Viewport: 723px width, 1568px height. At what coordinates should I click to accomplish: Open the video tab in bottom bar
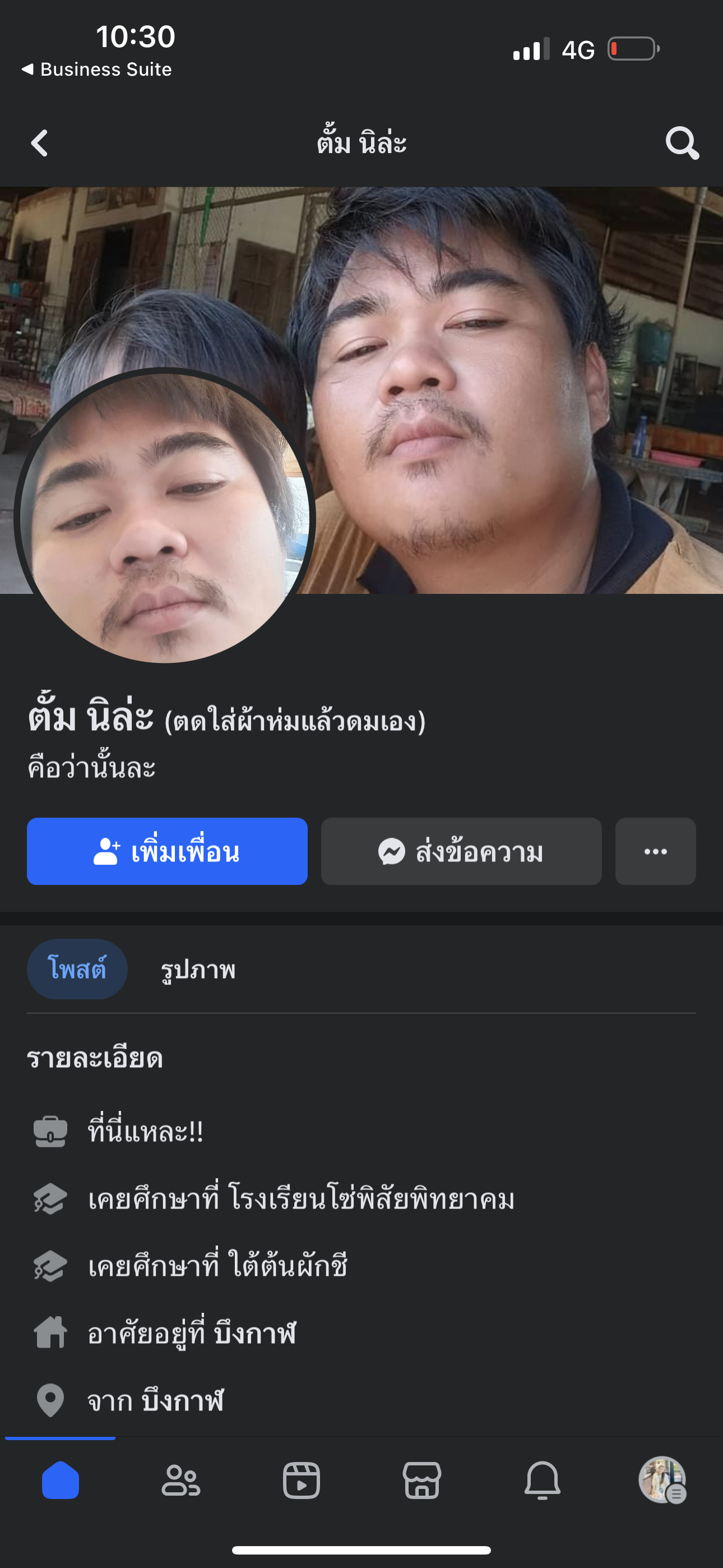tap(302, 1480)
